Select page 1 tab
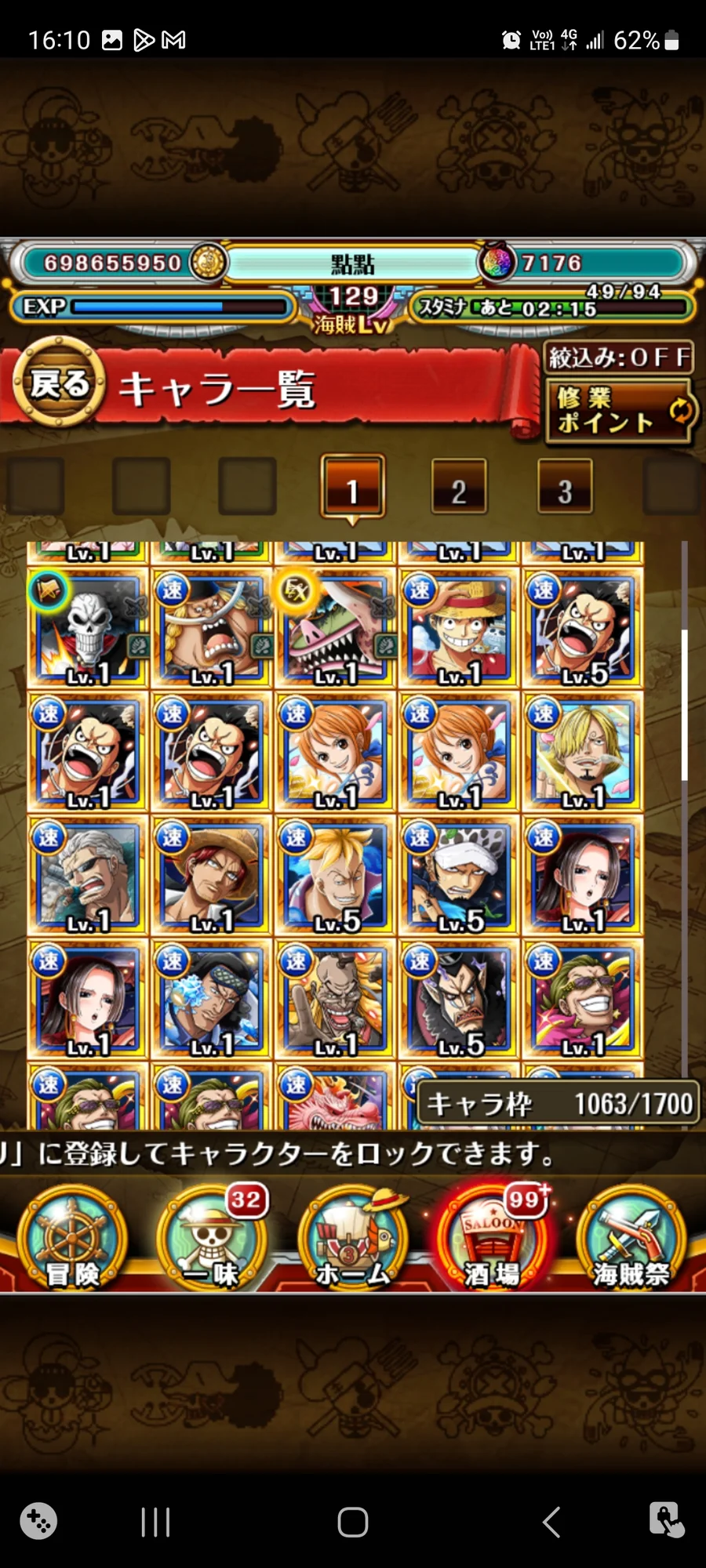Viewport: 706px width, 1568px height. (x=352, y=489)
